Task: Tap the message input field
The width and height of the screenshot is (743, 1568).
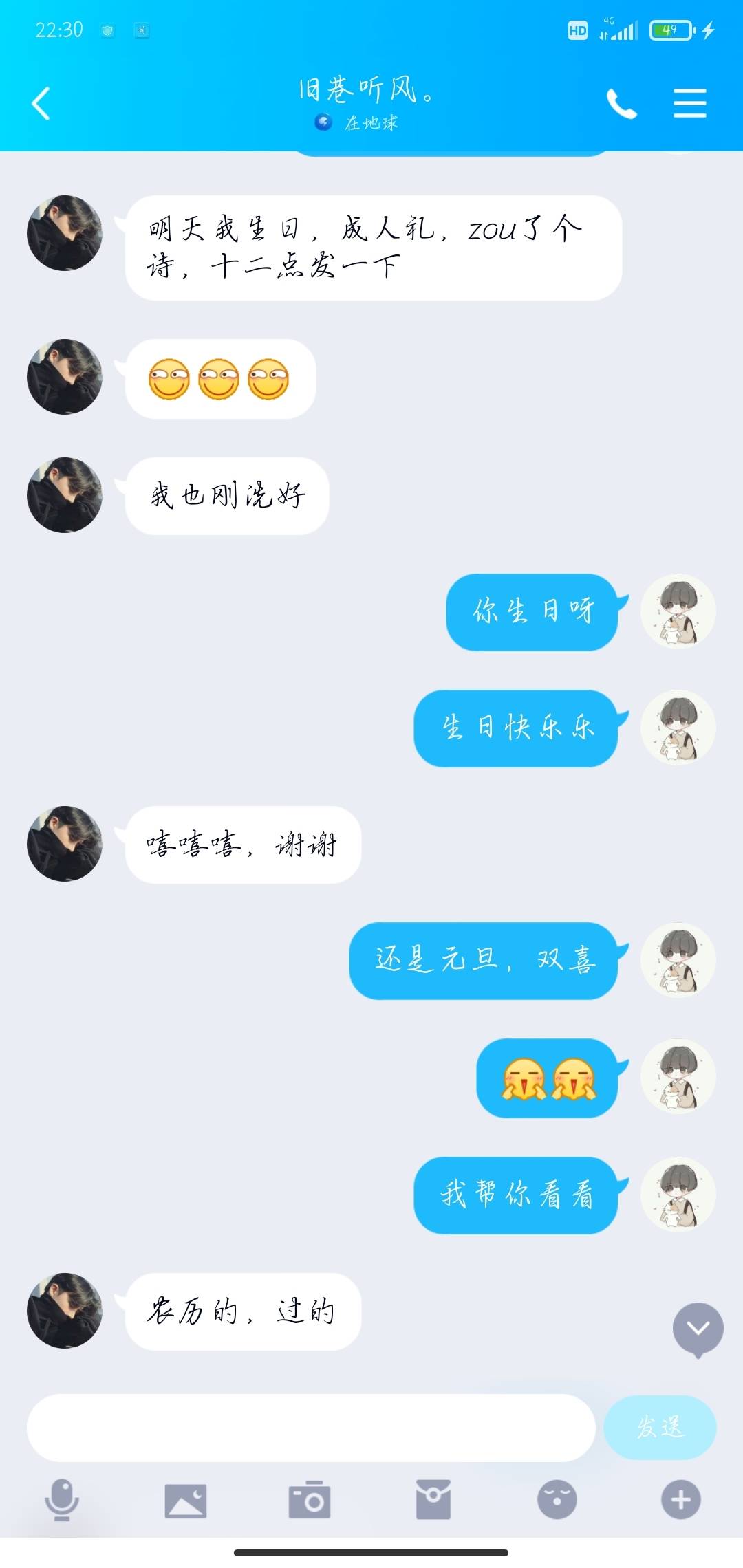Action: (310, 1428)
